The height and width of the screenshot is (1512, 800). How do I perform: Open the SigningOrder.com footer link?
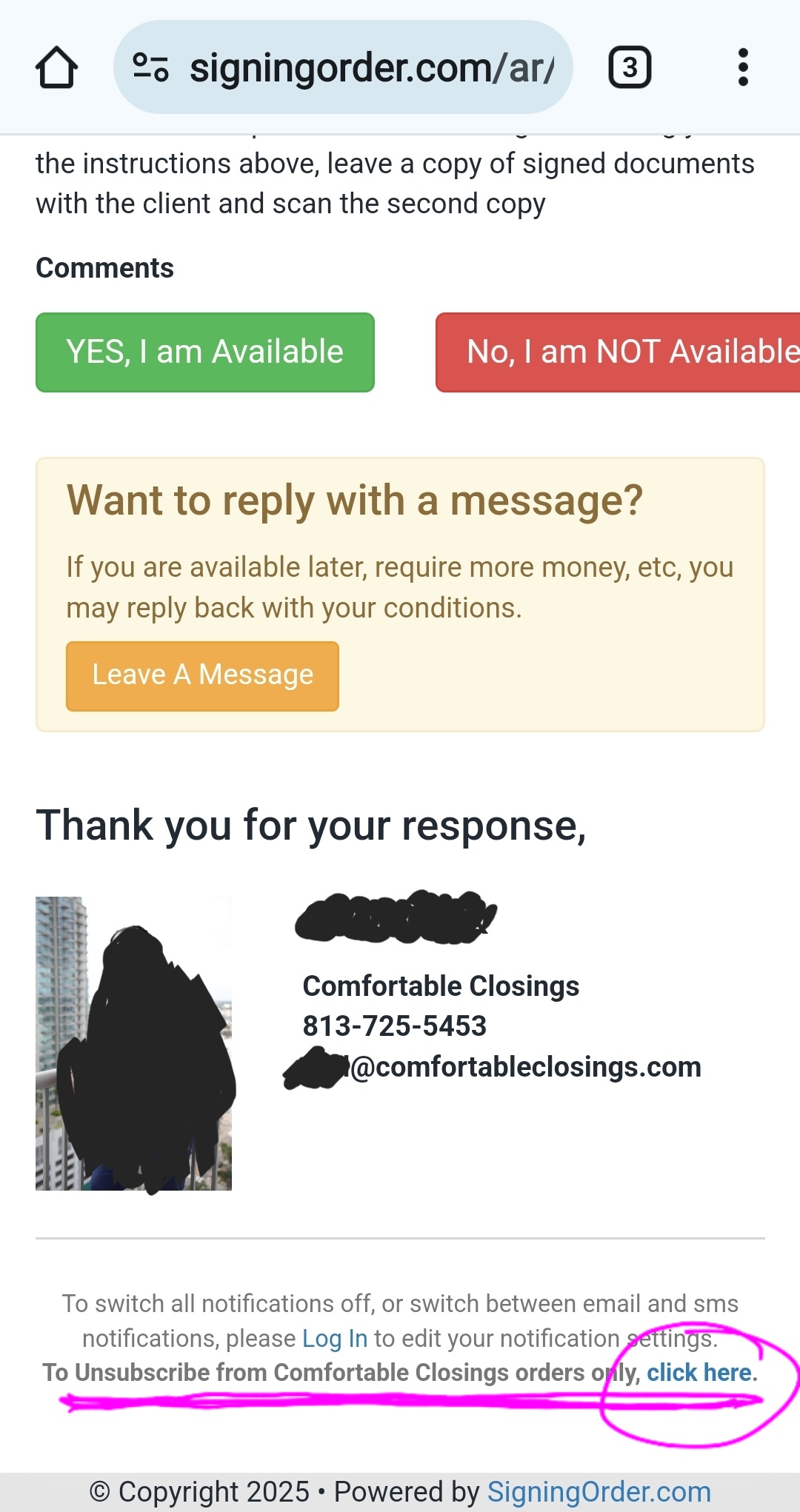599,1491
